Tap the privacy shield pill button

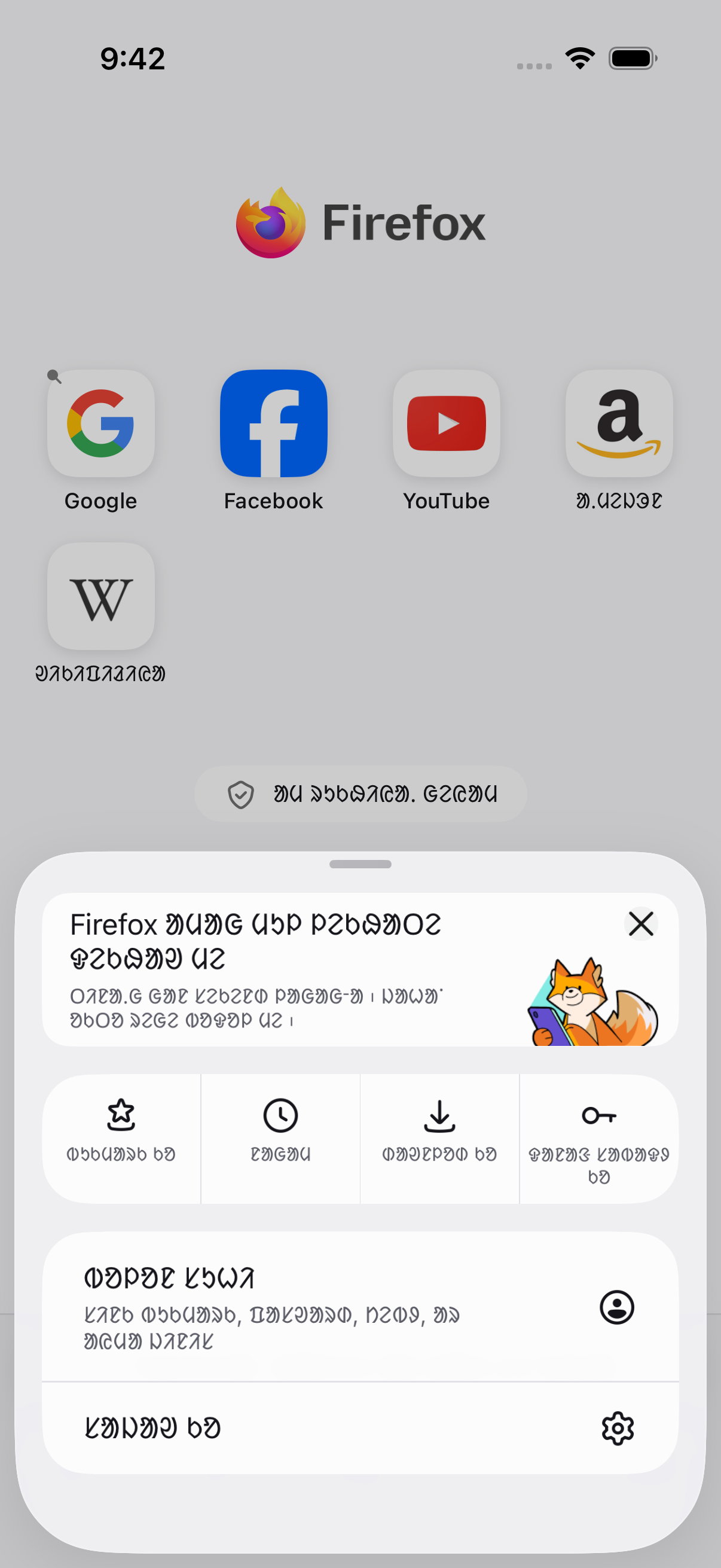click(361, 794)
